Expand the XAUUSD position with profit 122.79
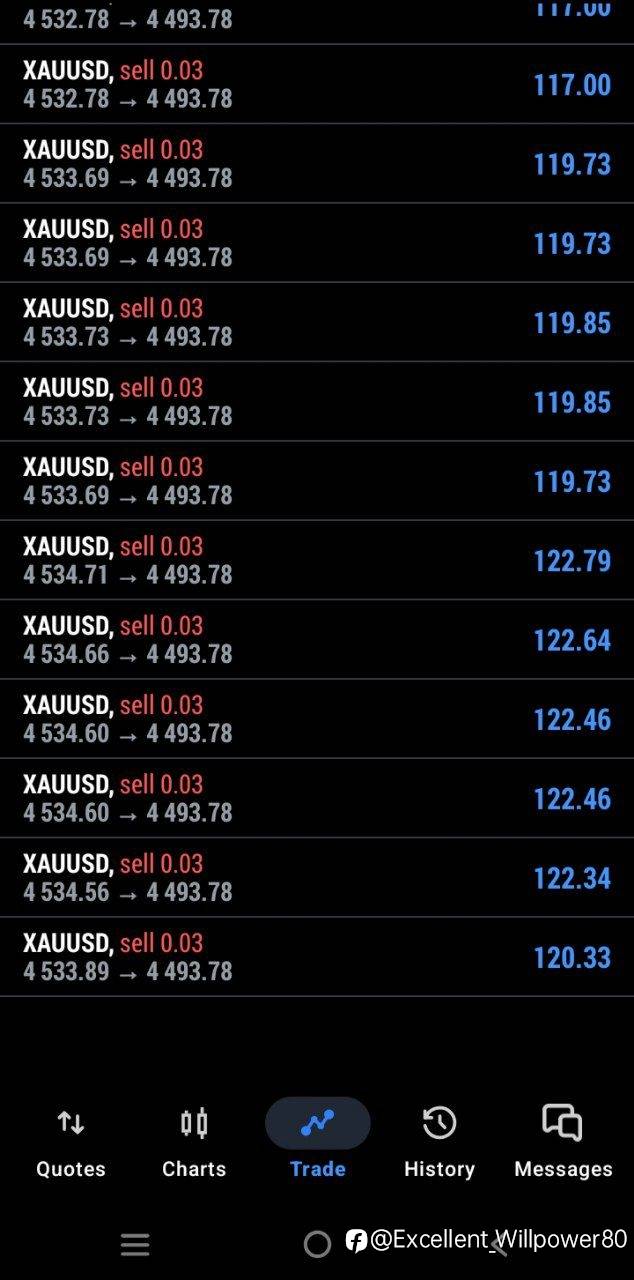This screenshot has height=1280, width=634. click(317, 560)
